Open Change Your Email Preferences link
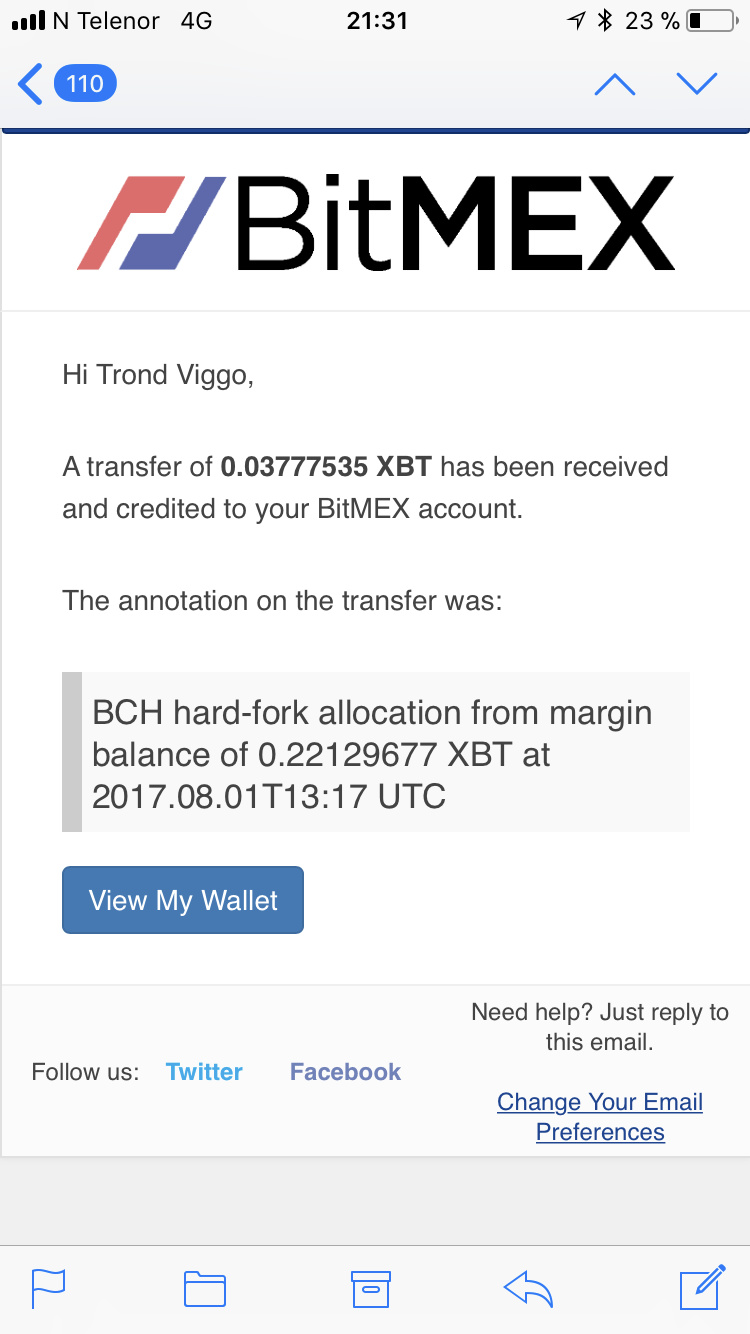 click(600, 1117)
